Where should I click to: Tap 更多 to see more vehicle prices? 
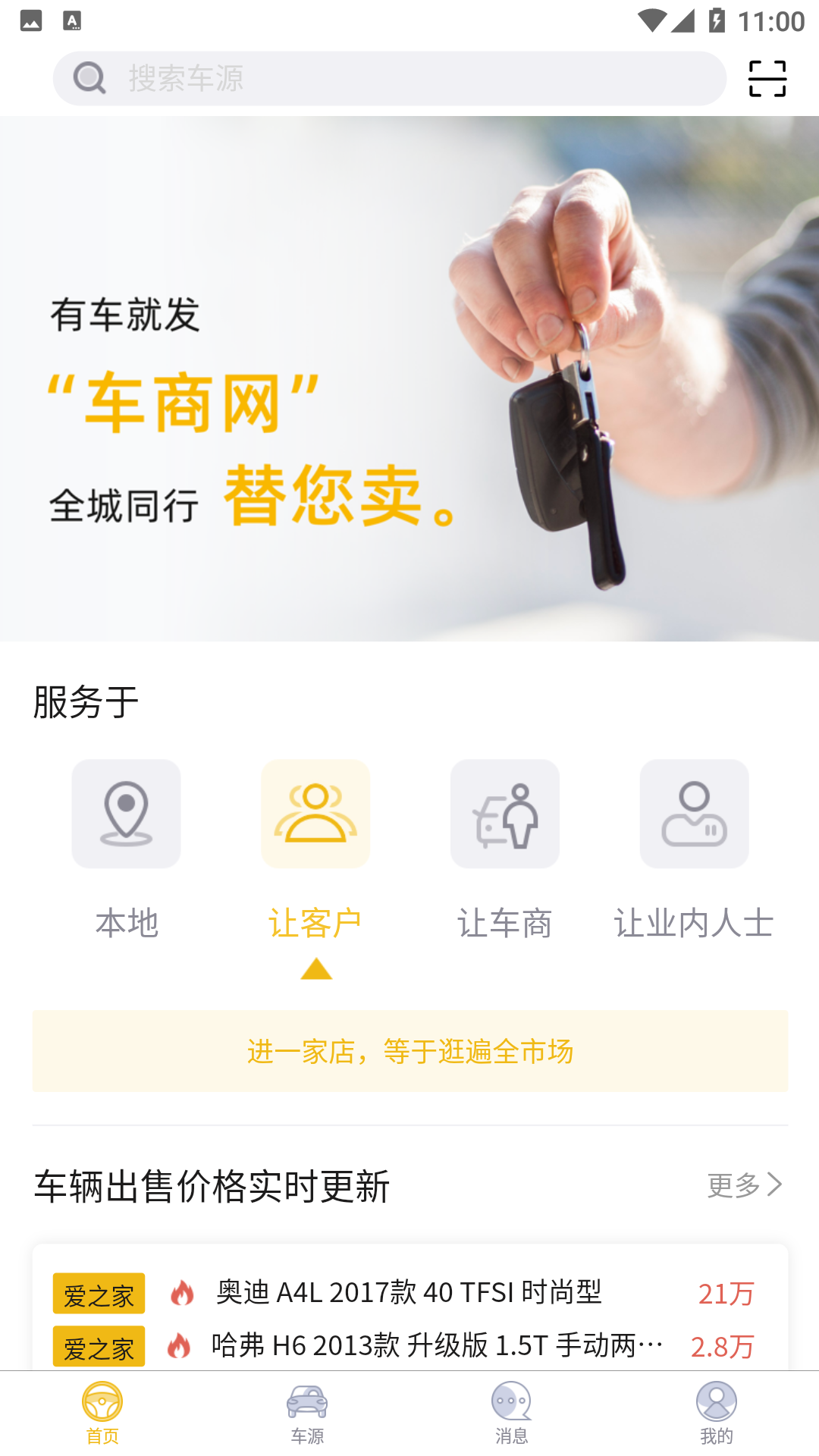click(744, 1185)
